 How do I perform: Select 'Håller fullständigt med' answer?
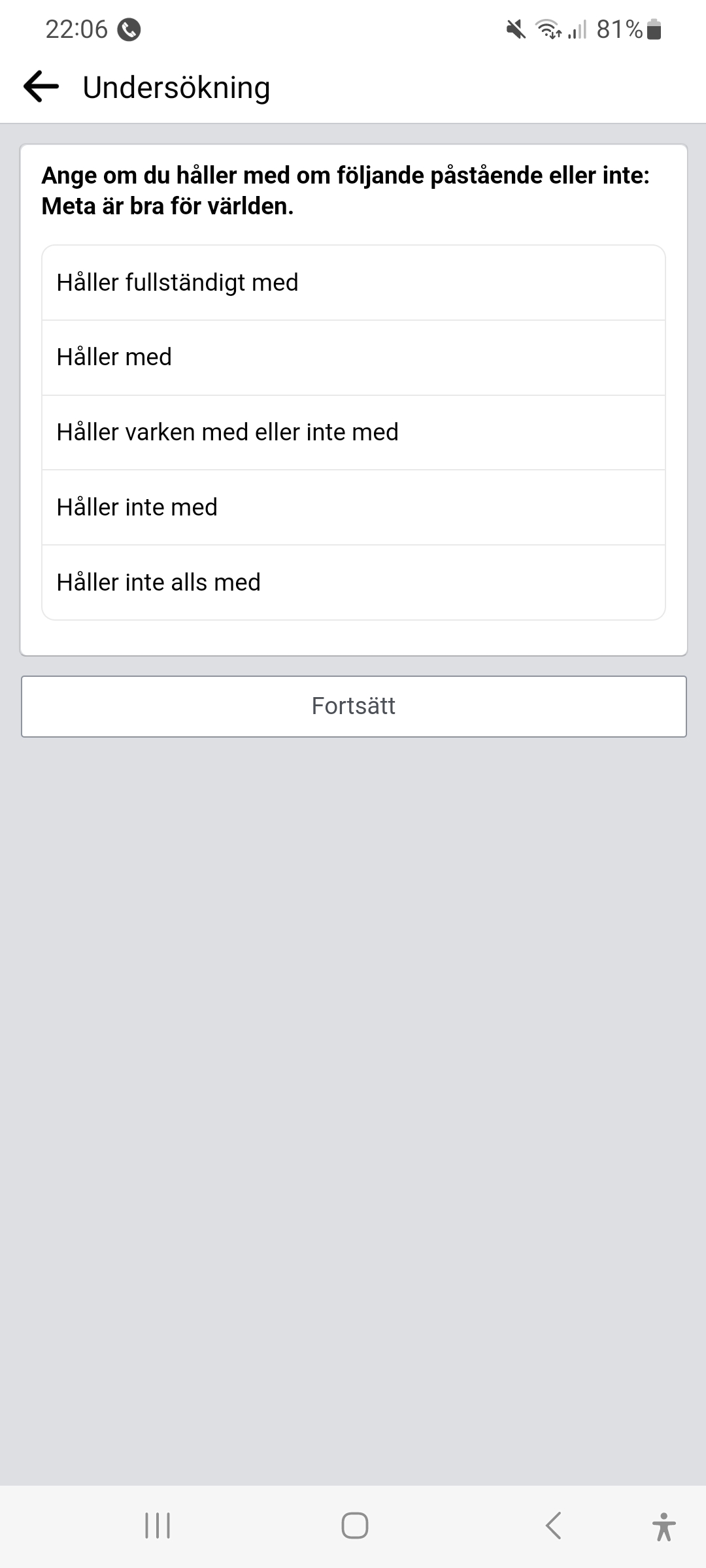[353, 283]
